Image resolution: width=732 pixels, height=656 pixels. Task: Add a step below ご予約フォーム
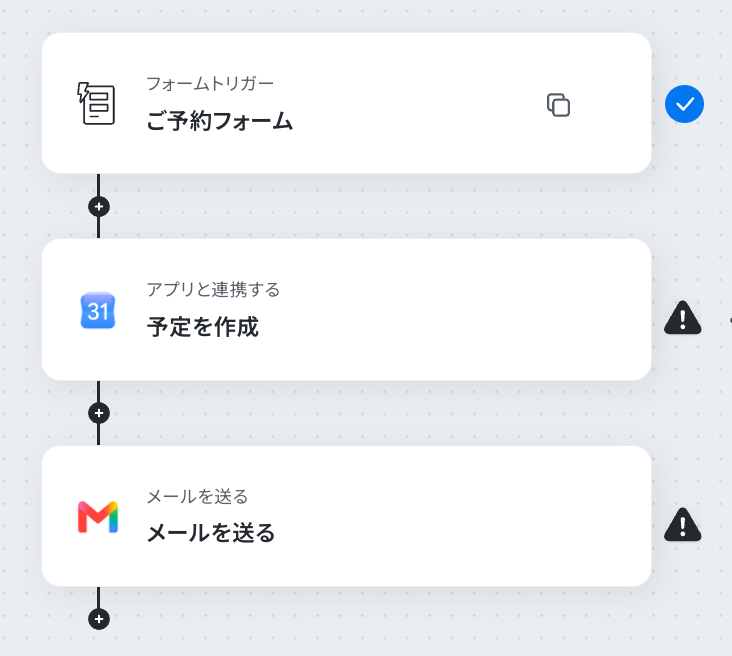pyautogui.click(x=99, y=206)
